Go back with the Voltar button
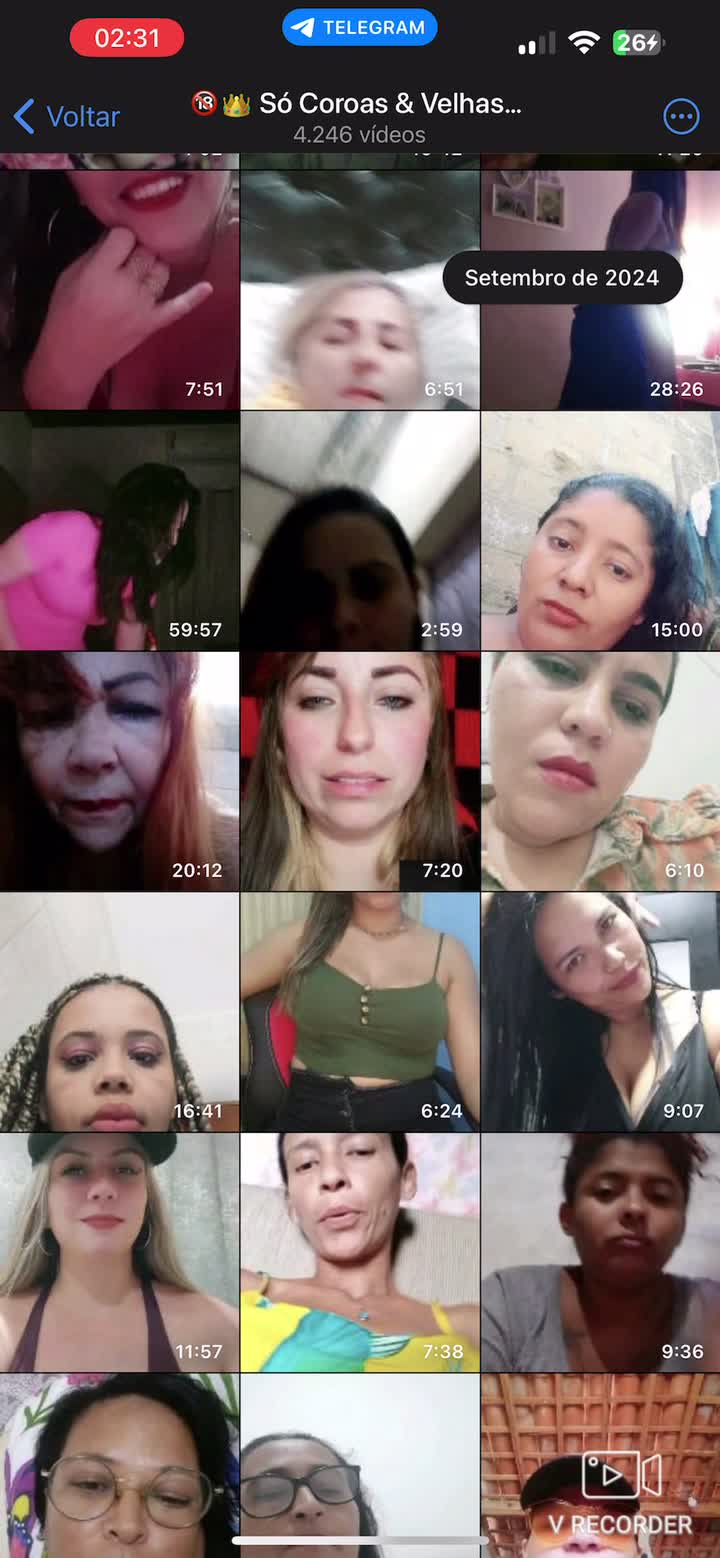Viewport: 720px width, 1558px height. [x=67, y=117]
